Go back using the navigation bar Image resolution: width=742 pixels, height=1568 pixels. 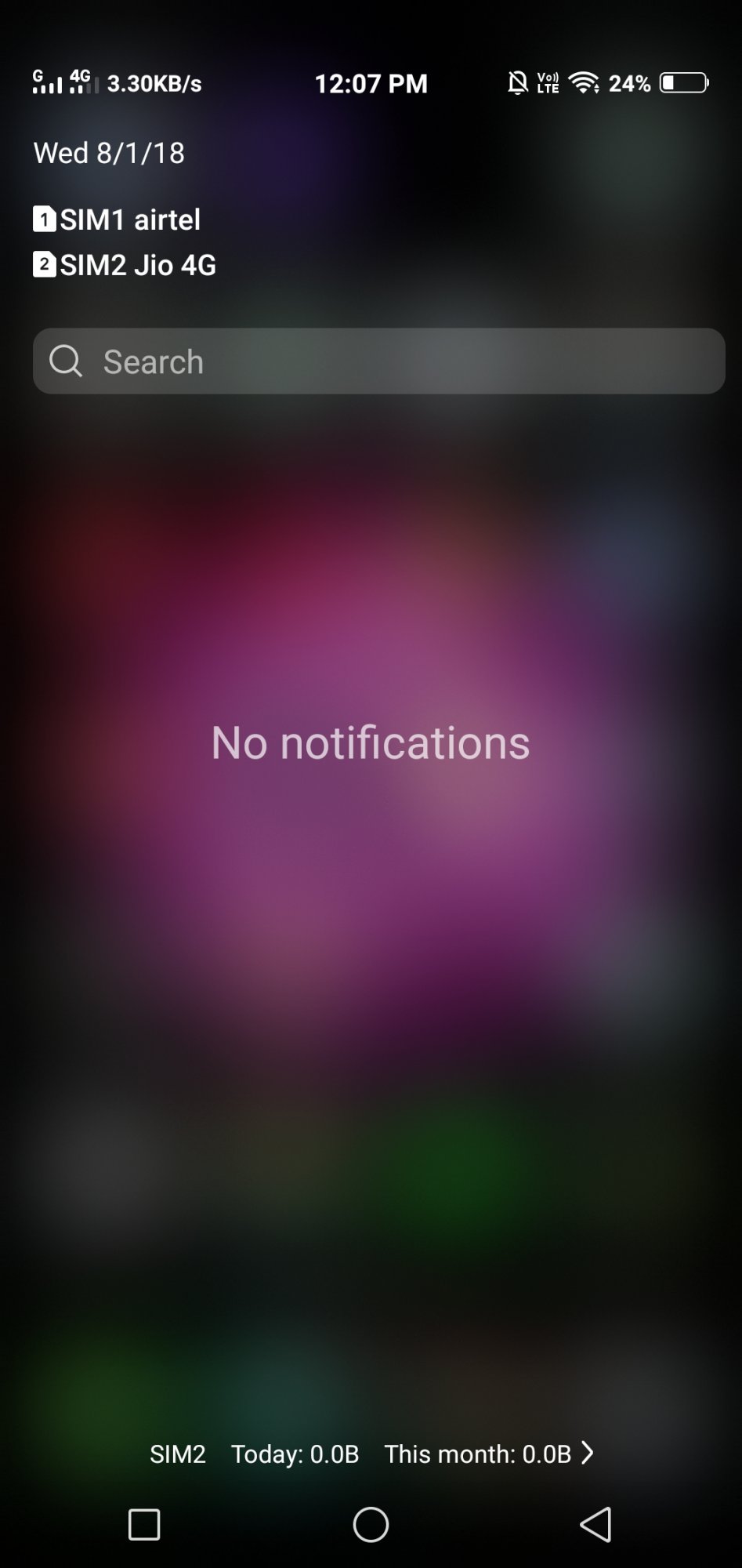click(595, 1525)
